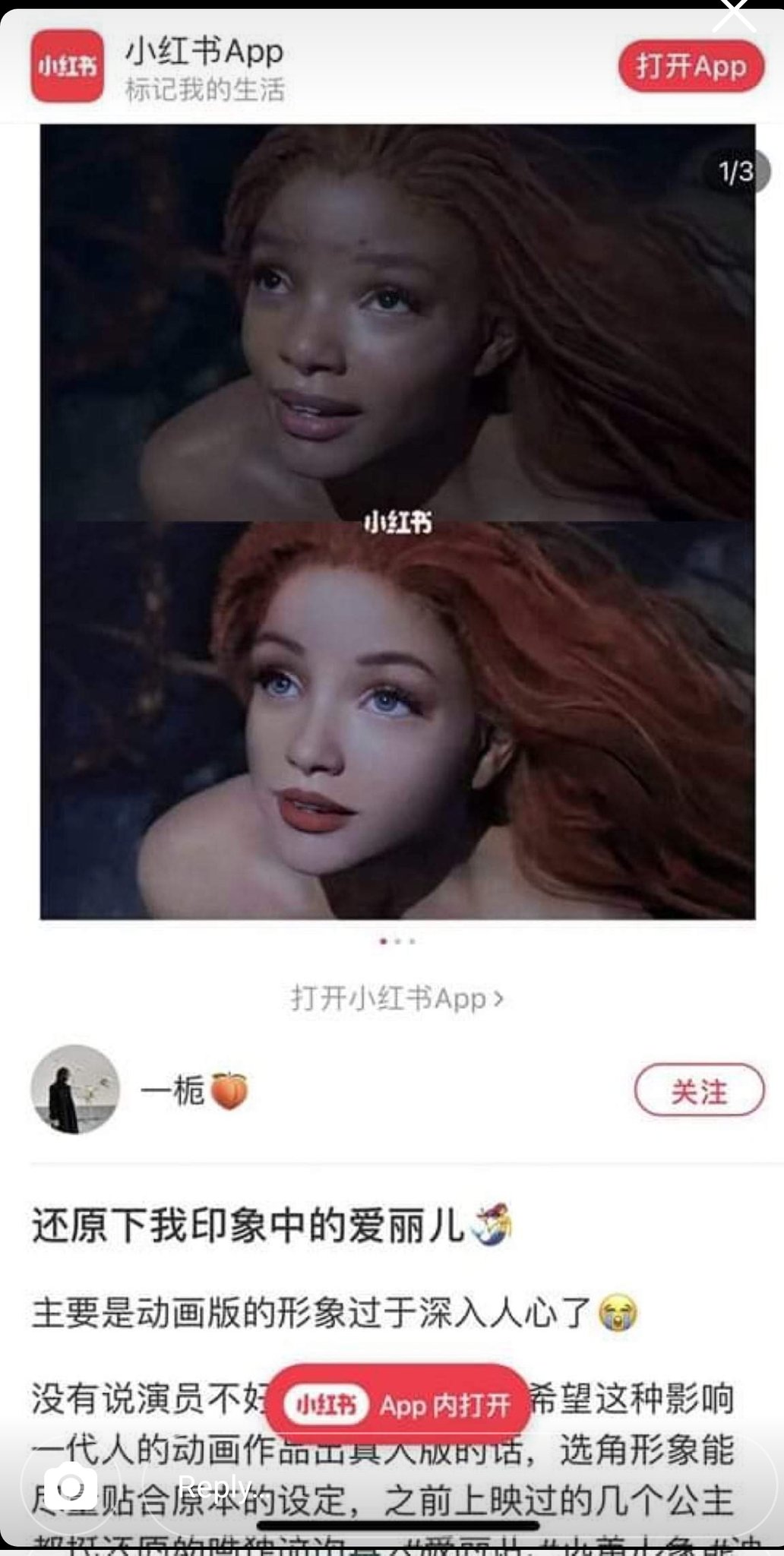
Task: Follow the author with 关注
Action: click(699, 1091)
